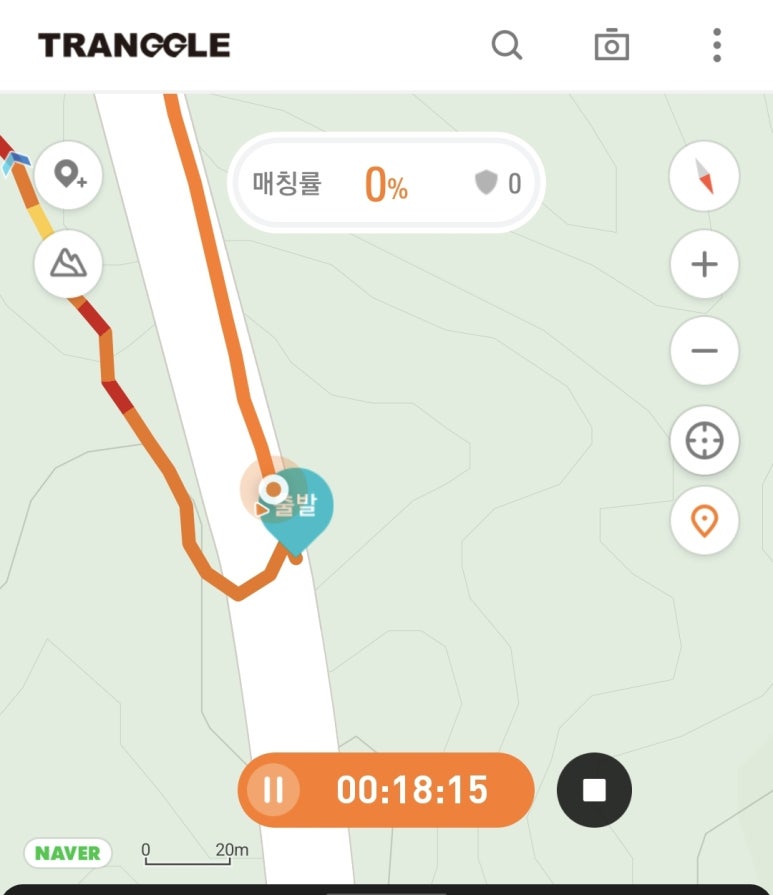Stop recording with the black stop button
The height and width of the screenshot is (895, 773).
coord(594,790)
